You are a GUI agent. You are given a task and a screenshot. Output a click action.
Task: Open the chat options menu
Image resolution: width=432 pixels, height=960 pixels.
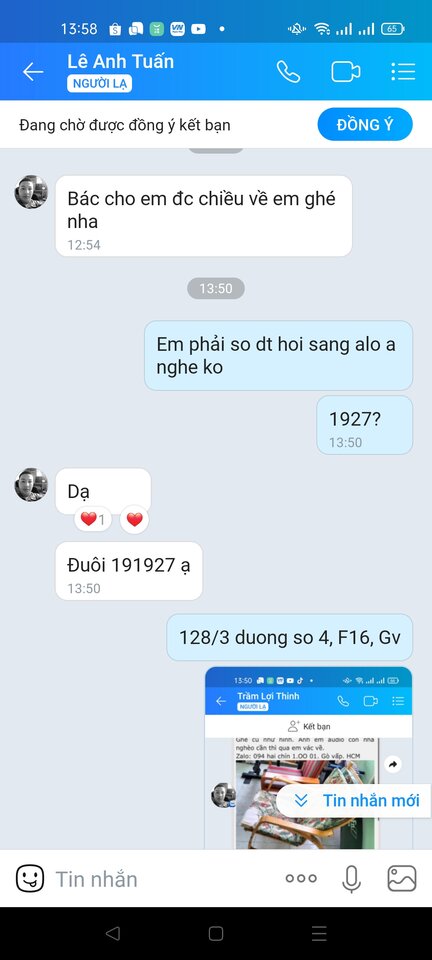403,72
